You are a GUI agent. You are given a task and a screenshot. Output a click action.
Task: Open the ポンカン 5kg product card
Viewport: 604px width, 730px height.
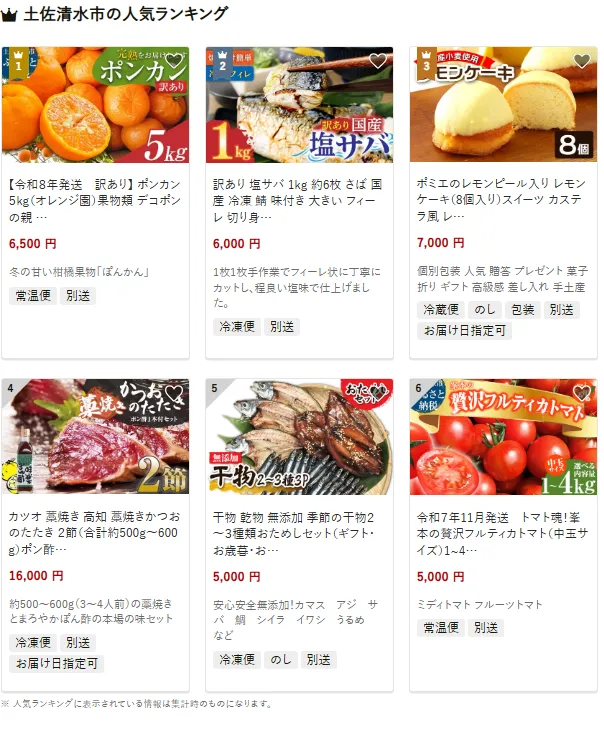pos(95,201)
